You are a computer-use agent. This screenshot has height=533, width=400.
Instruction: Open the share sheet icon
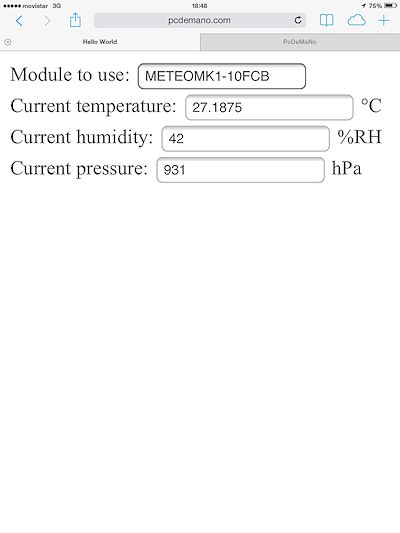(75, 20)
